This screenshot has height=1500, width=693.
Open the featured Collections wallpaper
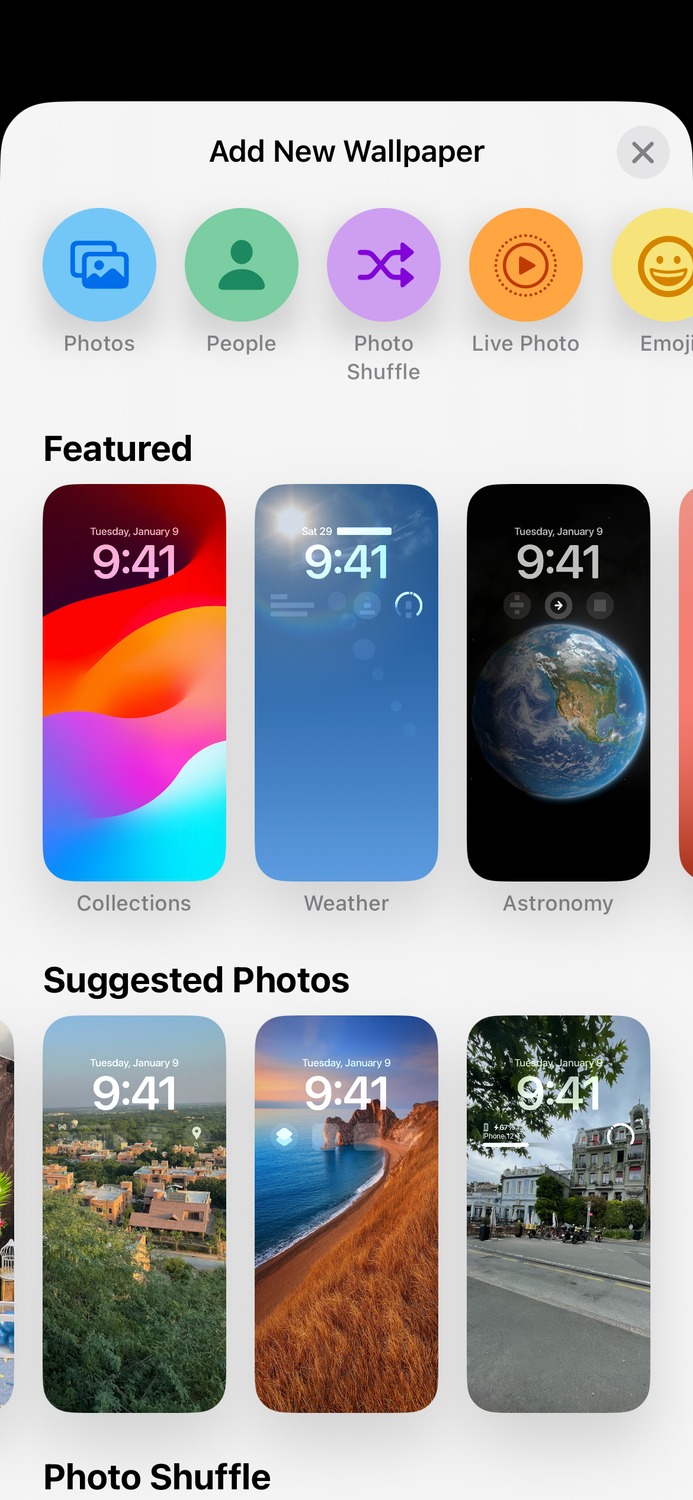(134, 682)
